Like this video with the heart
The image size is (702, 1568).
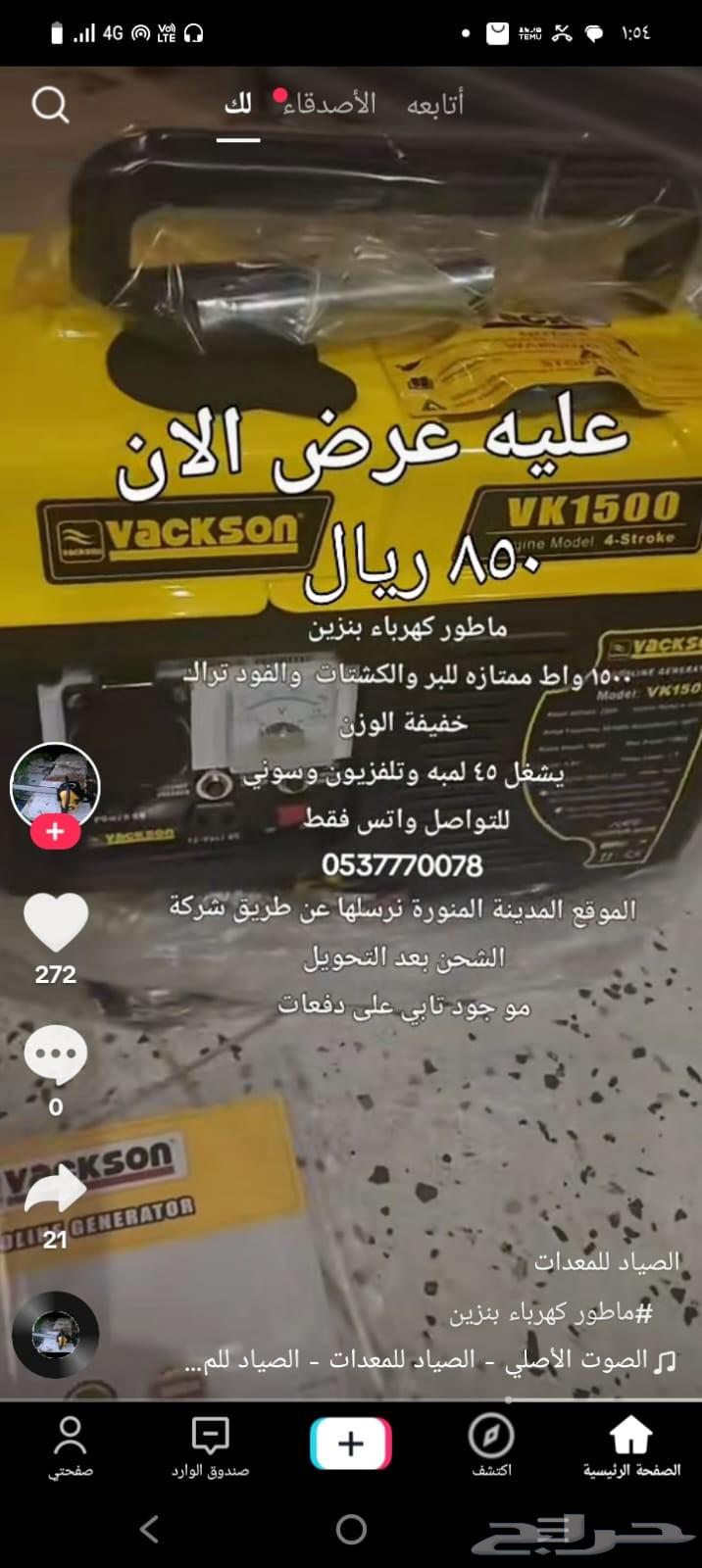pyautogui.click(x=55, y=922)
